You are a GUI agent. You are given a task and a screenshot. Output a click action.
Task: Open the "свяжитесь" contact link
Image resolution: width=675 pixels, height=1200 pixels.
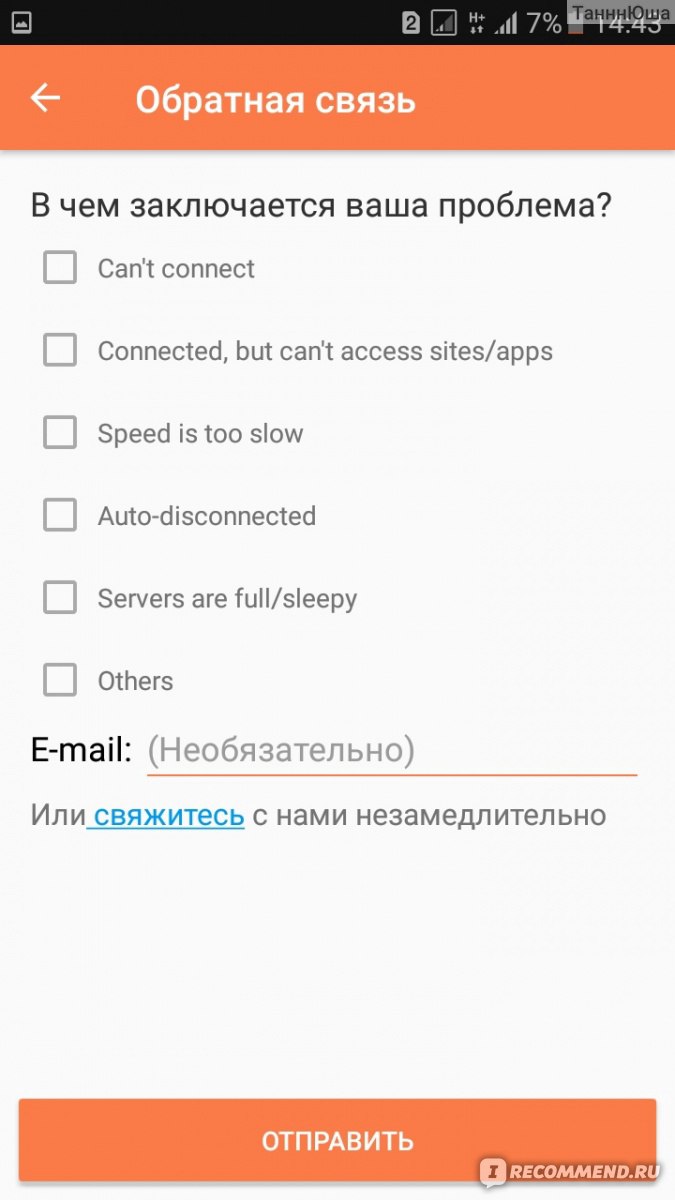tap(167, 815)
